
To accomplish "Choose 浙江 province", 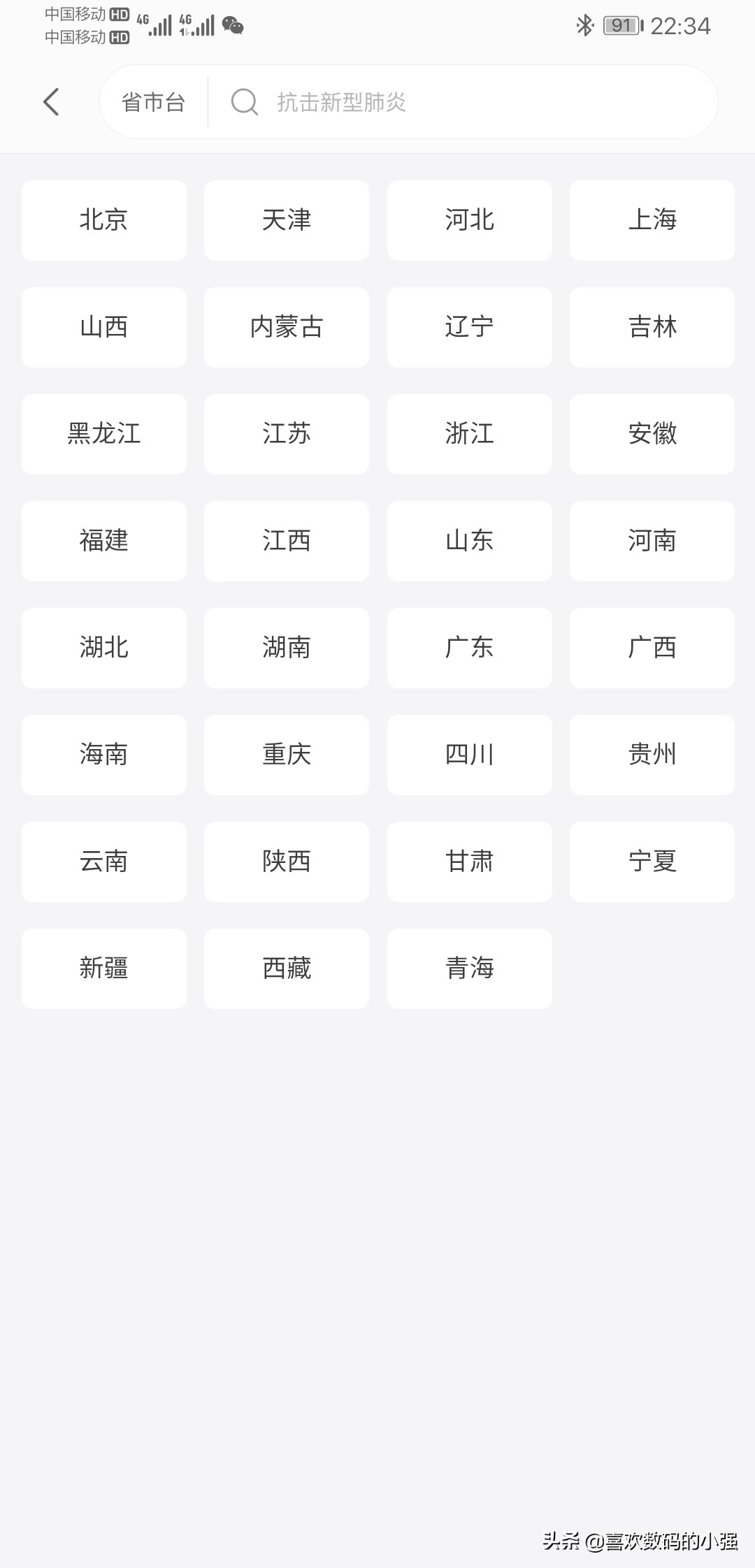I will coord(469,434).
